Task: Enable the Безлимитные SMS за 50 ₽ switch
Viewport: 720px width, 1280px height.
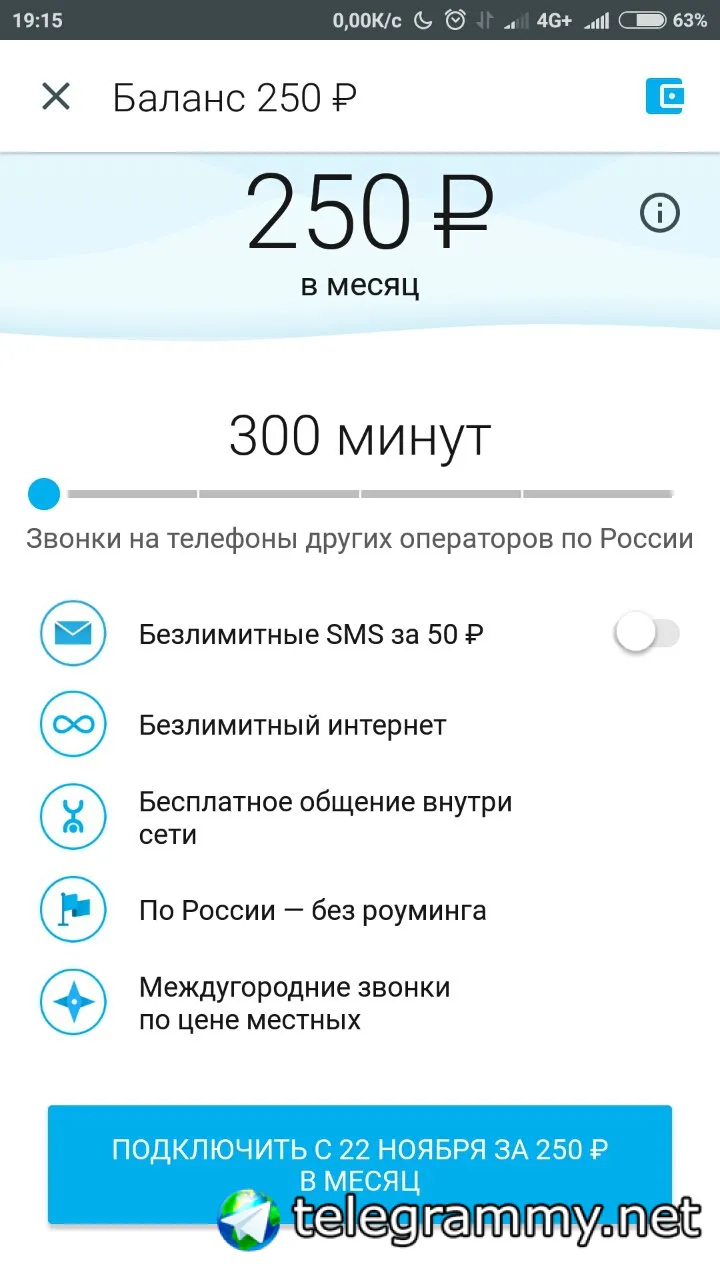Action: pyautogui.click(x=647, y=633)
